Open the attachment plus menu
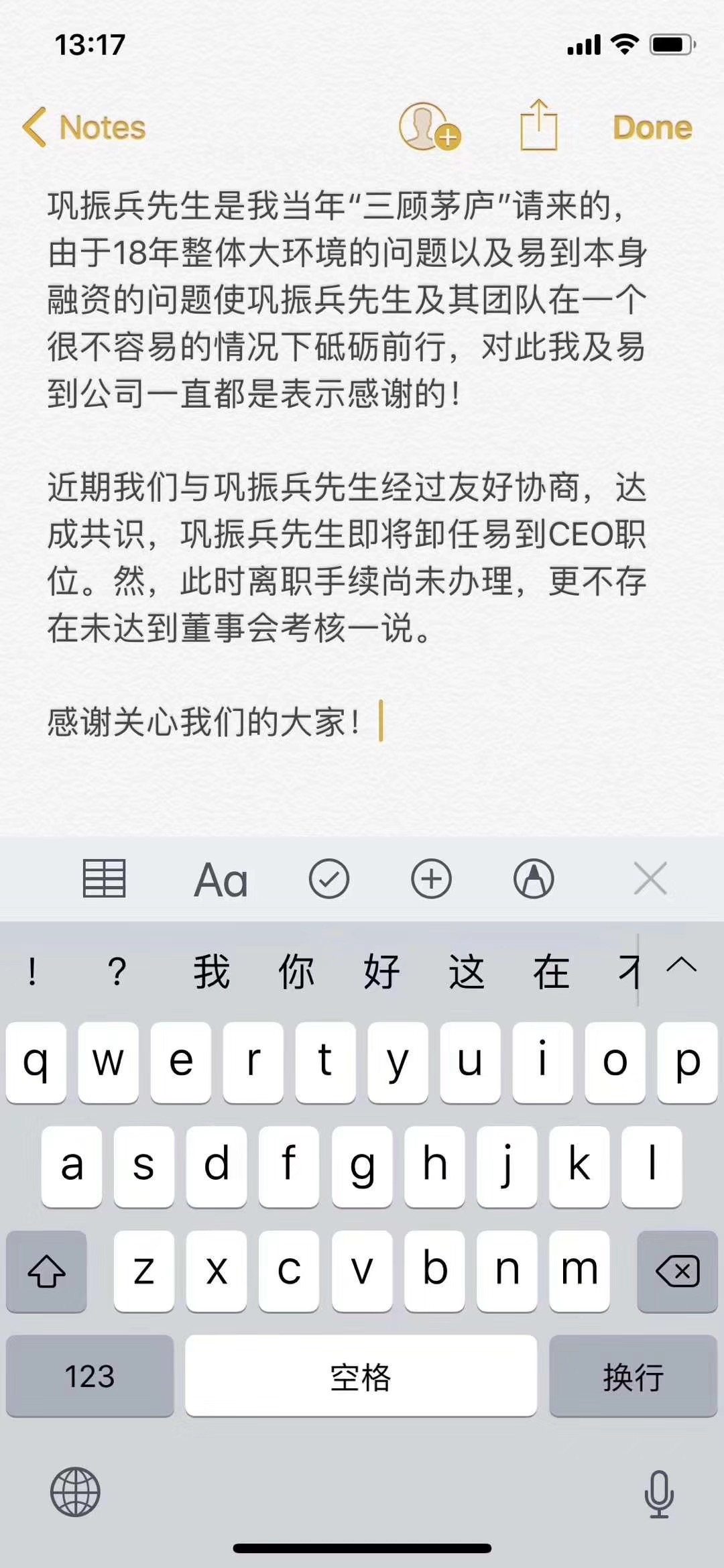 click(x=432, y=879)
